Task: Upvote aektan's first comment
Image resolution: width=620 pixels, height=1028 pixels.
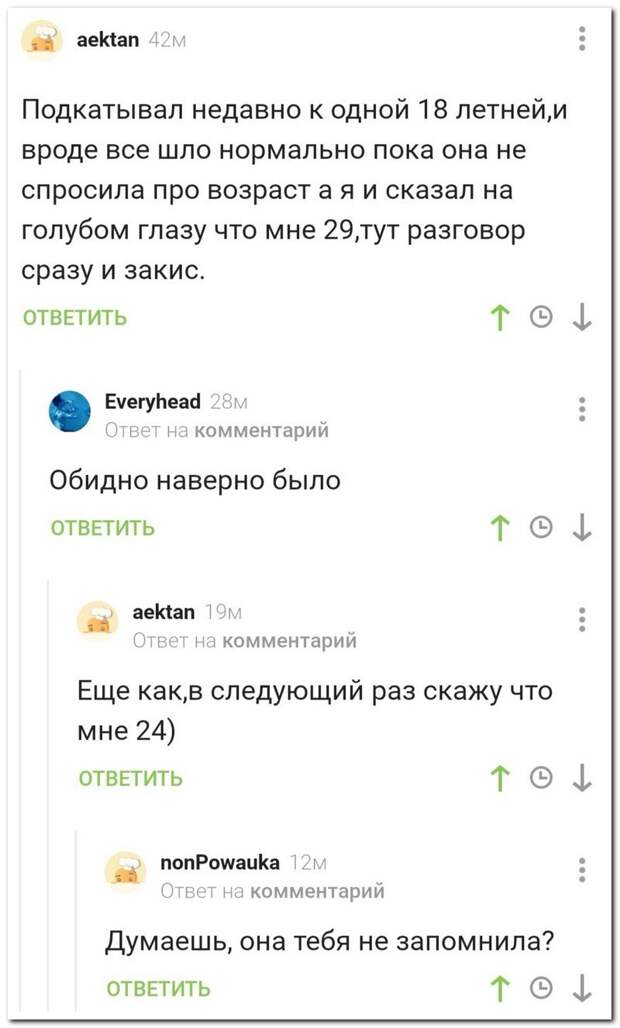Action: pyautogui.click(x=500, y=319)
